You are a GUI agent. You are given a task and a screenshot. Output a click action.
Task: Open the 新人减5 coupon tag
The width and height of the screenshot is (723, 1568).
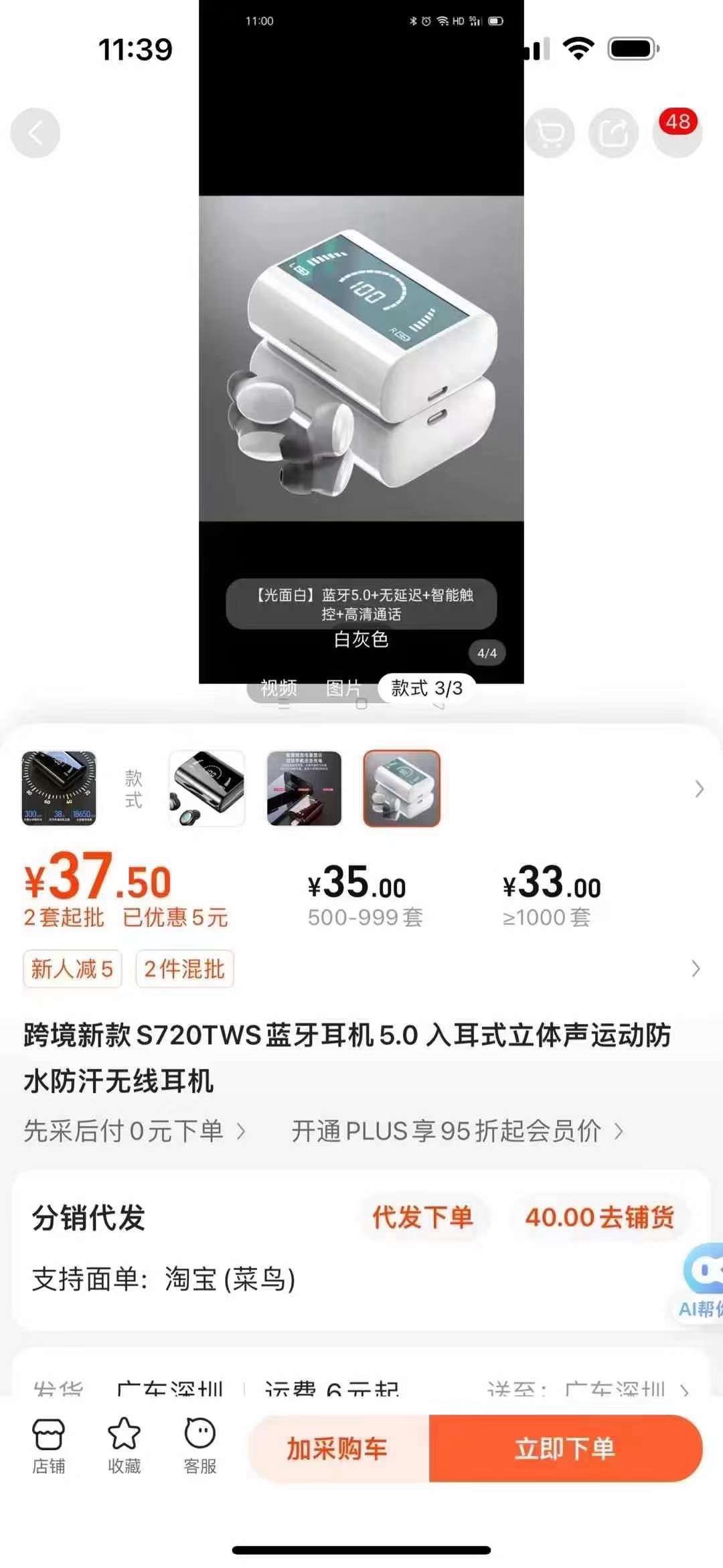click(72, 969)
